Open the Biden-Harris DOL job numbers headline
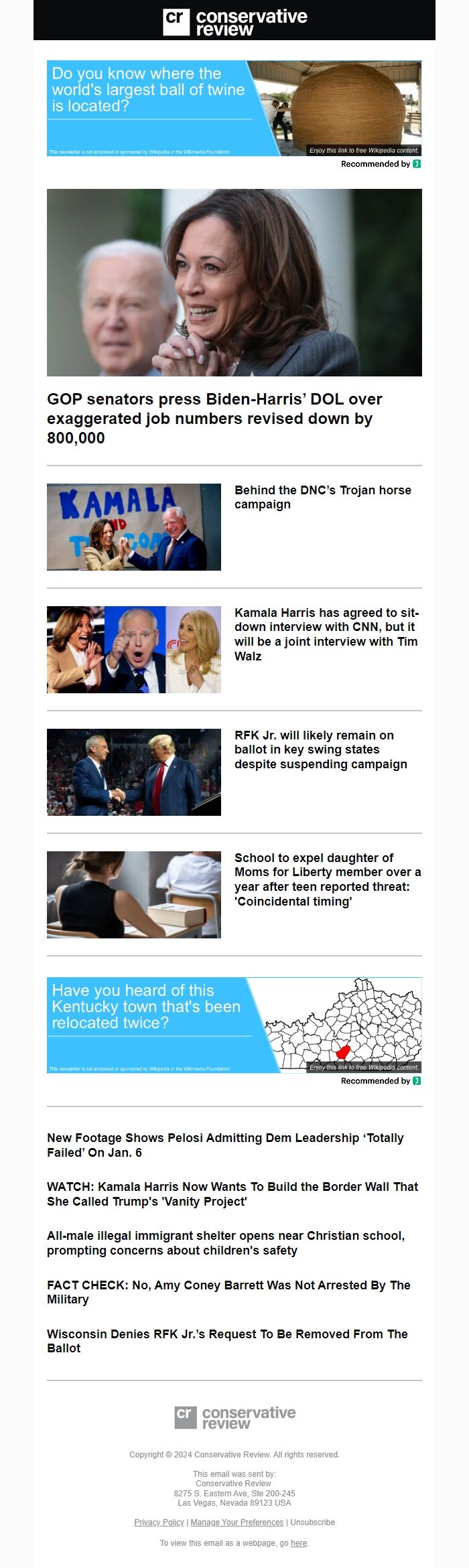 click(x=214, y=418)
